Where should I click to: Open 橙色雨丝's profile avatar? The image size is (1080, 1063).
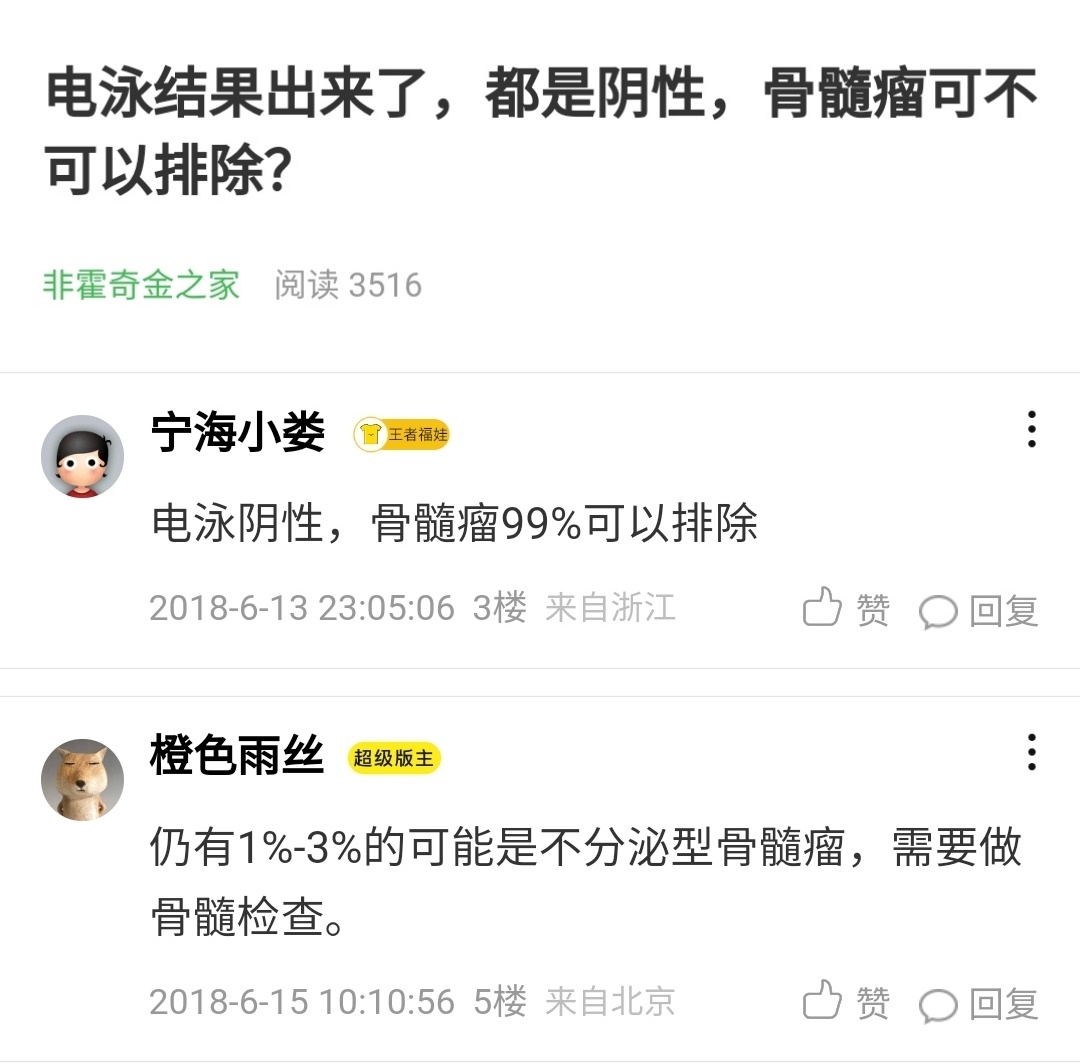click(82, 780)
